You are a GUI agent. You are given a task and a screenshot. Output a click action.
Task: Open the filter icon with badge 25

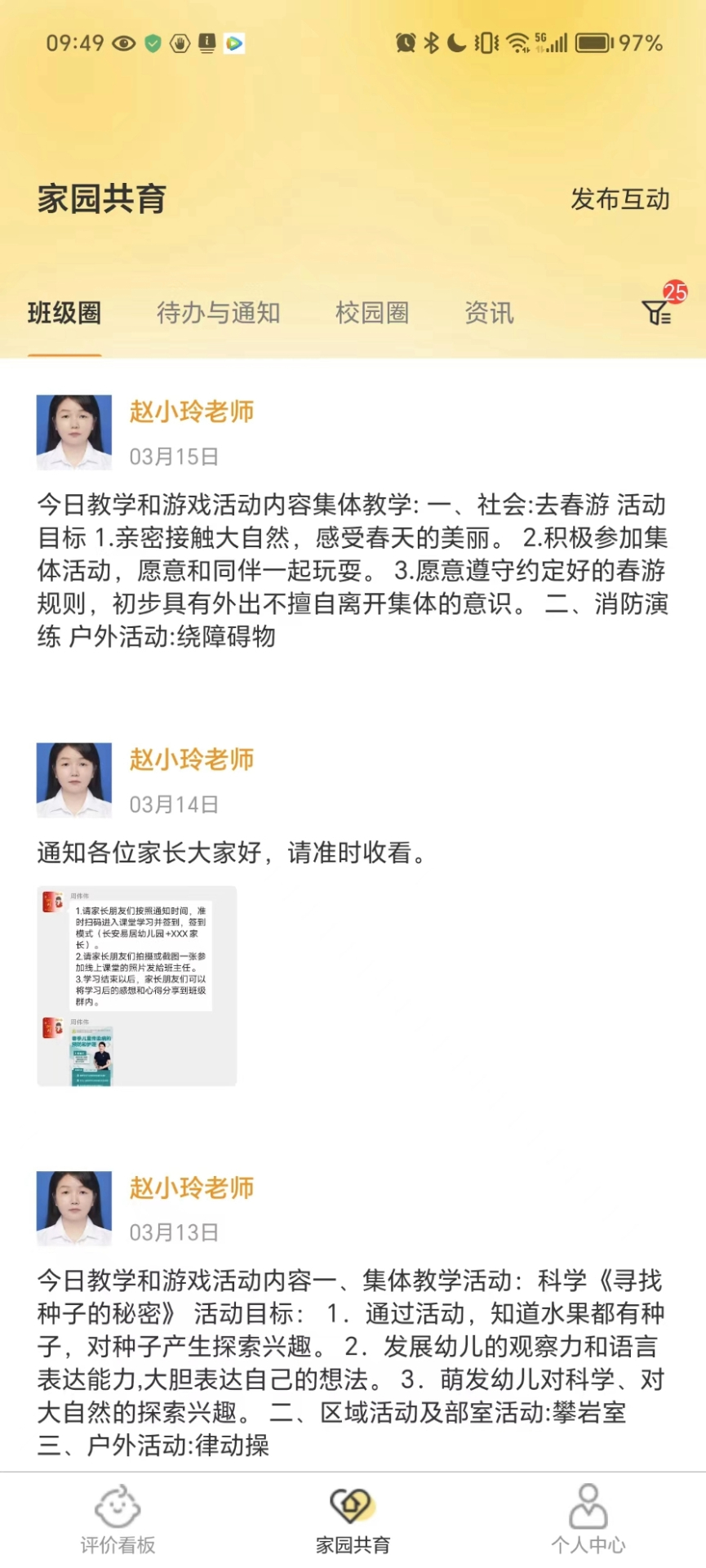click(658, 310)
